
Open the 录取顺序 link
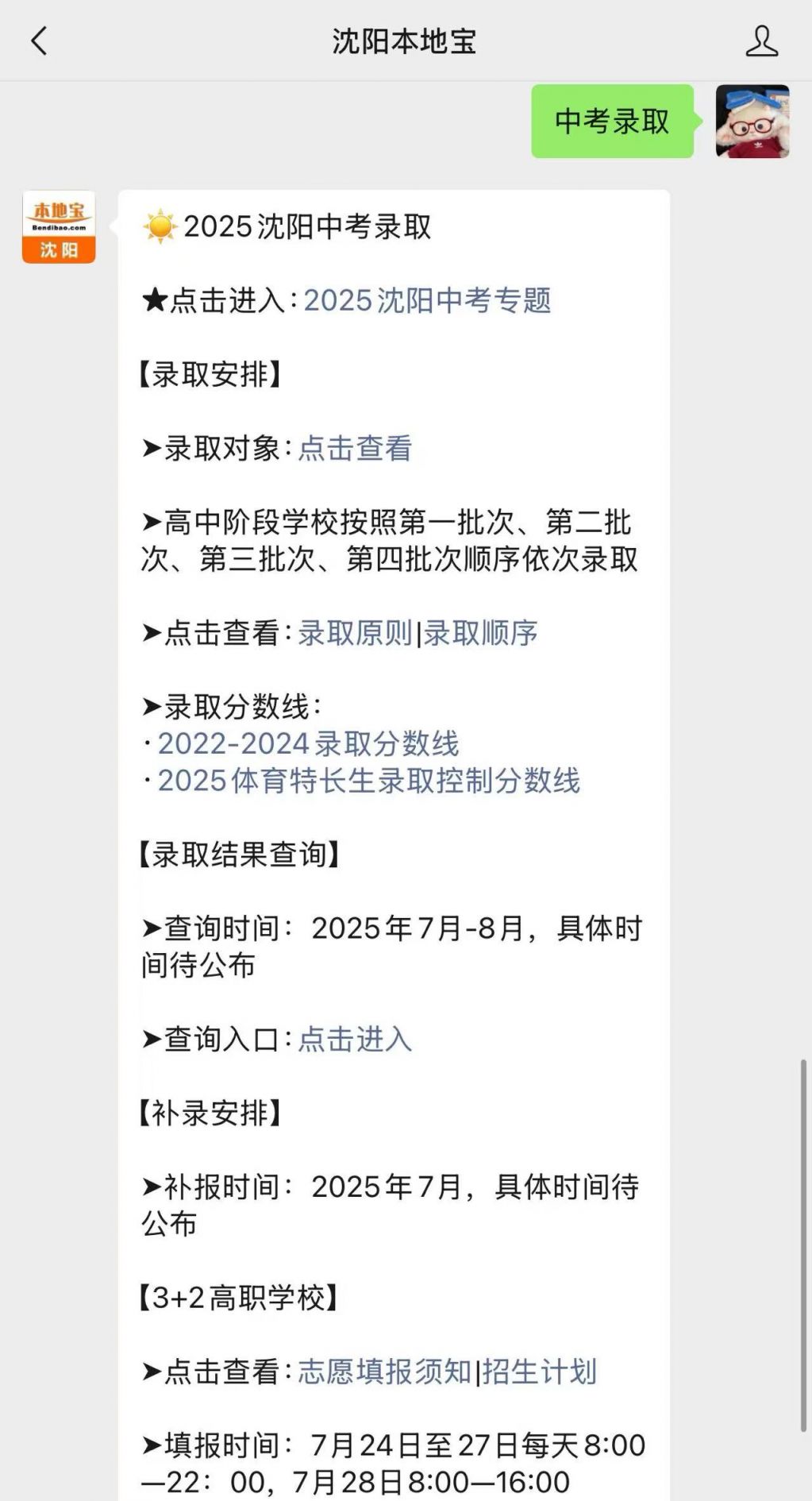480,633
